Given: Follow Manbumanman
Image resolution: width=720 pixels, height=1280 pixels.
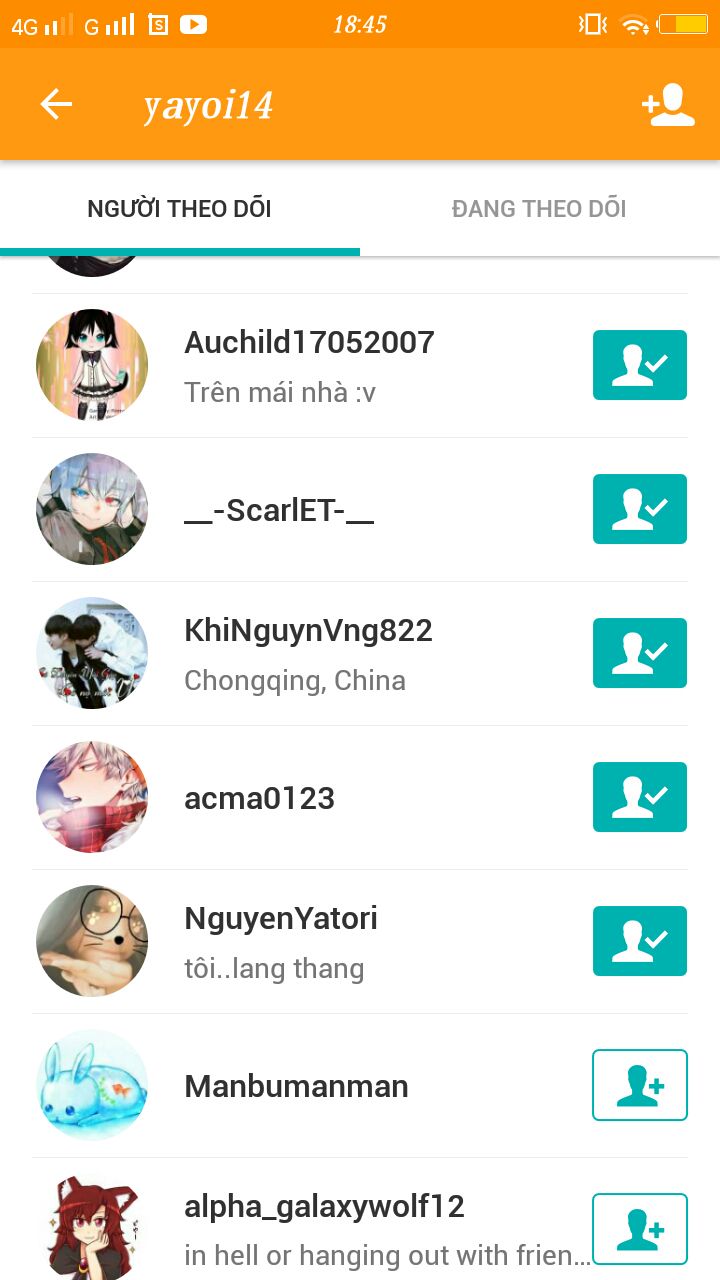Looking at the screenshot, I should 639,1085.
